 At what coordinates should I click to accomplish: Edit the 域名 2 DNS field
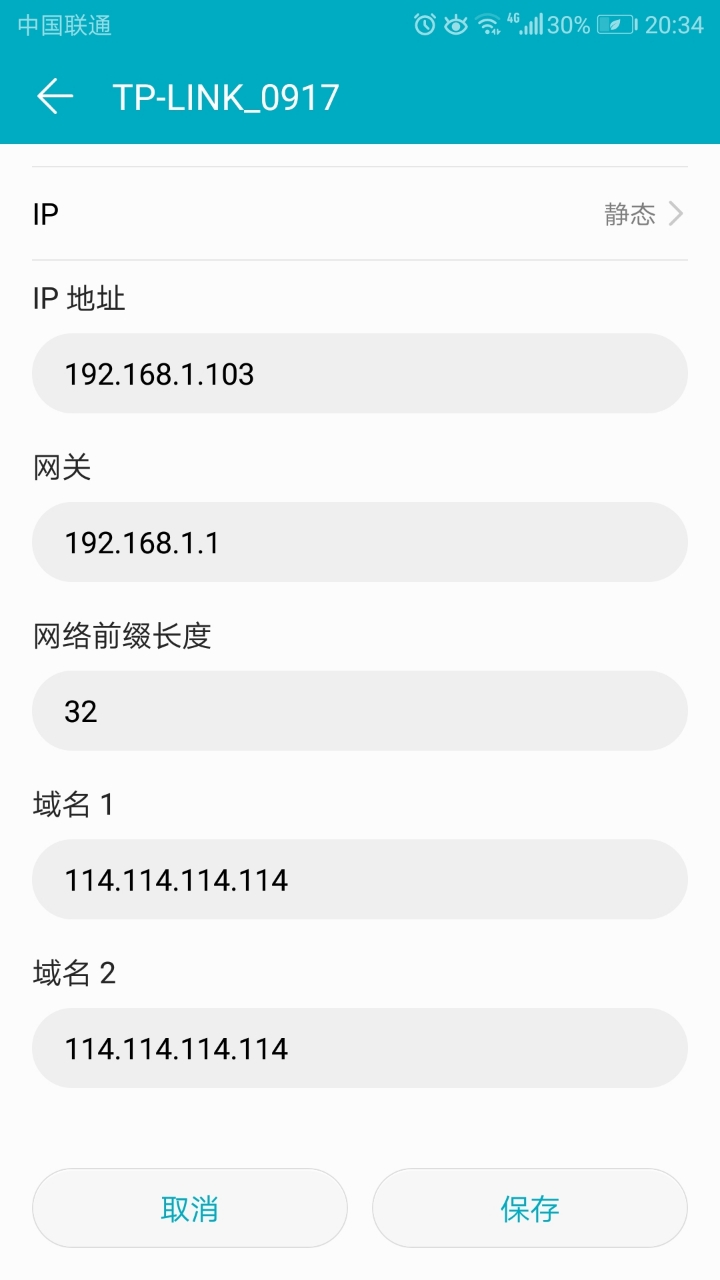point(360,1048)
